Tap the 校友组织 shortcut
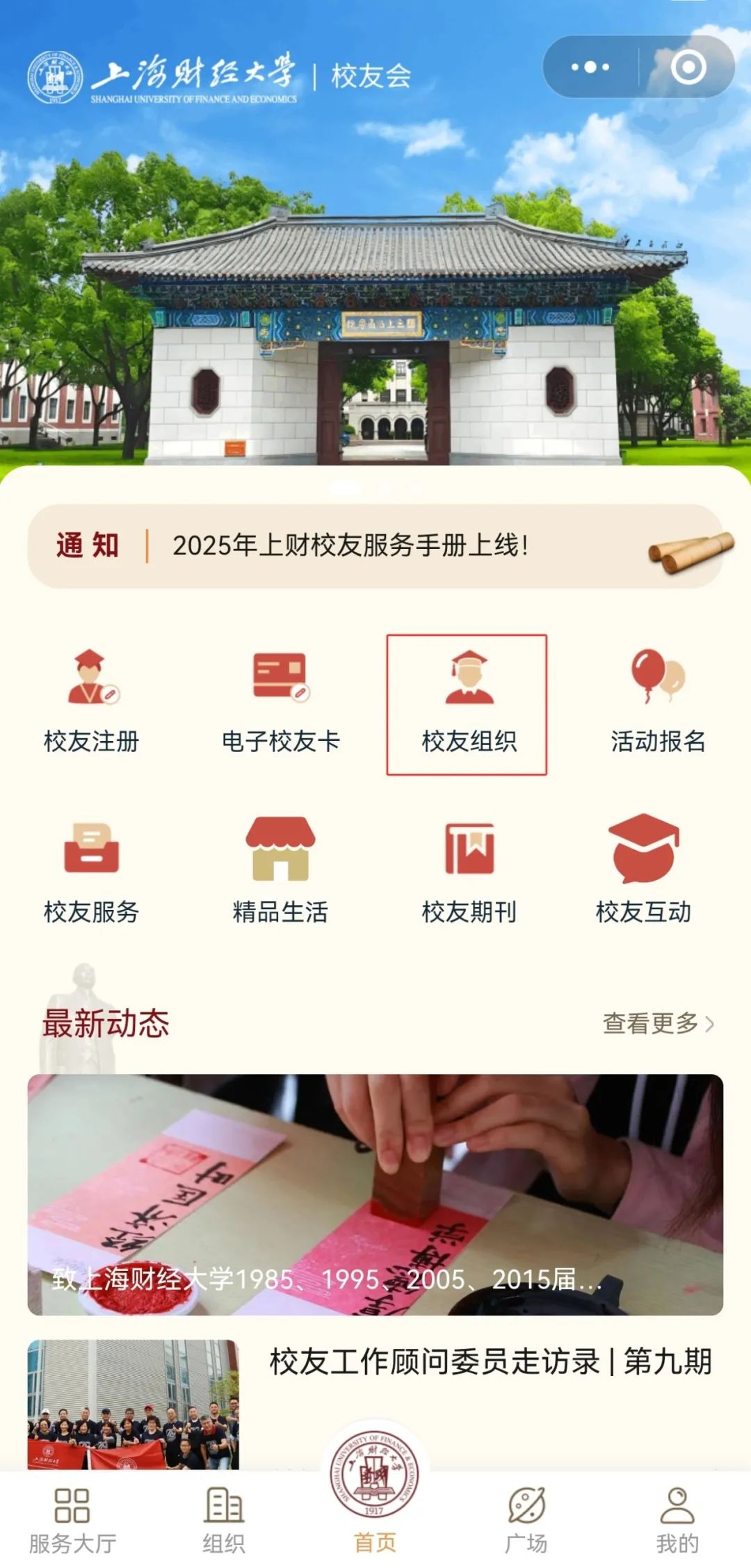Image resolution: width=751 pixels, height=1568 pixels. tap(468, 704)
